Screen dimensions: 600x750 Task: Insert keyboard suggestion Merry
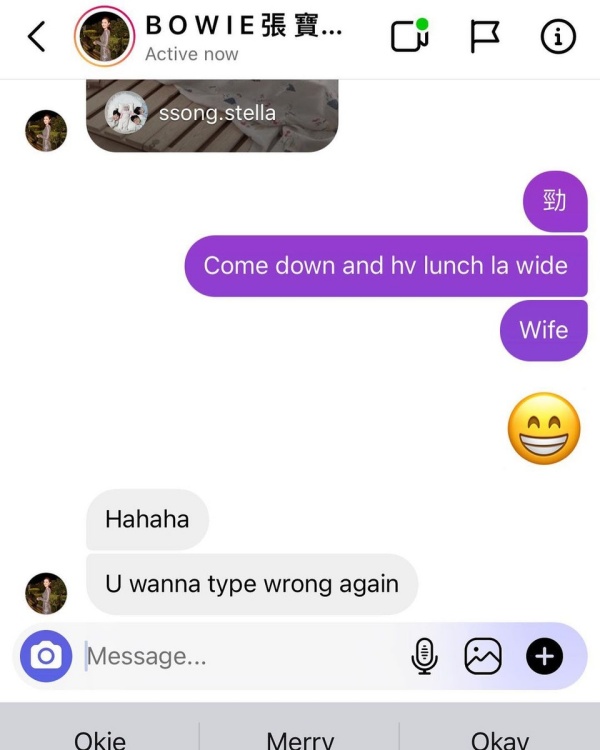[x=300, y=738]
